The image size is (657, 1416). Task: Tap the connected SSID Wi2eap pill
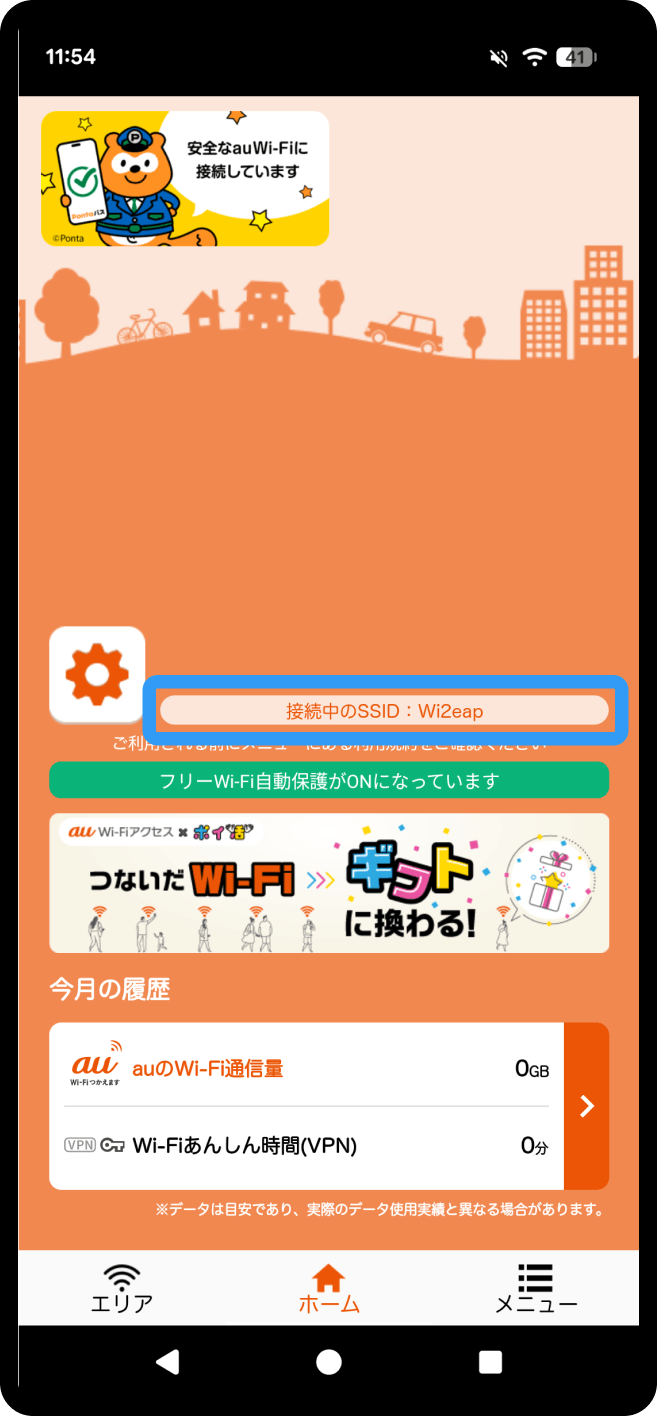tap(385, 711)
